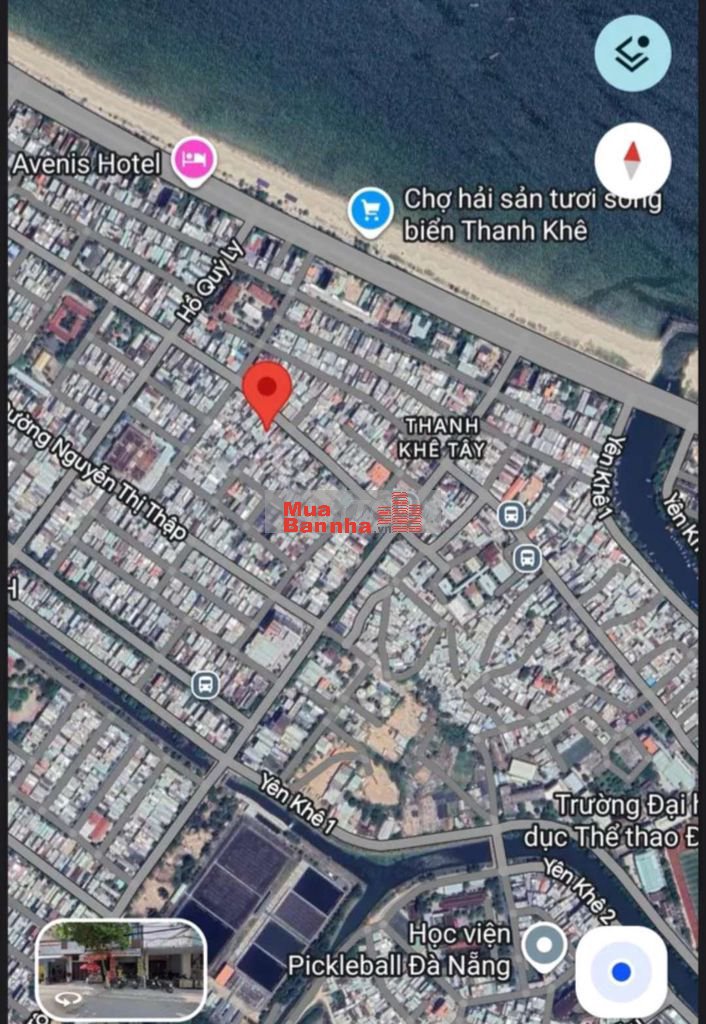Open the Street View thumbnail preview
The width and height of the screenshot is (706, 1024).
coord(120,968)
